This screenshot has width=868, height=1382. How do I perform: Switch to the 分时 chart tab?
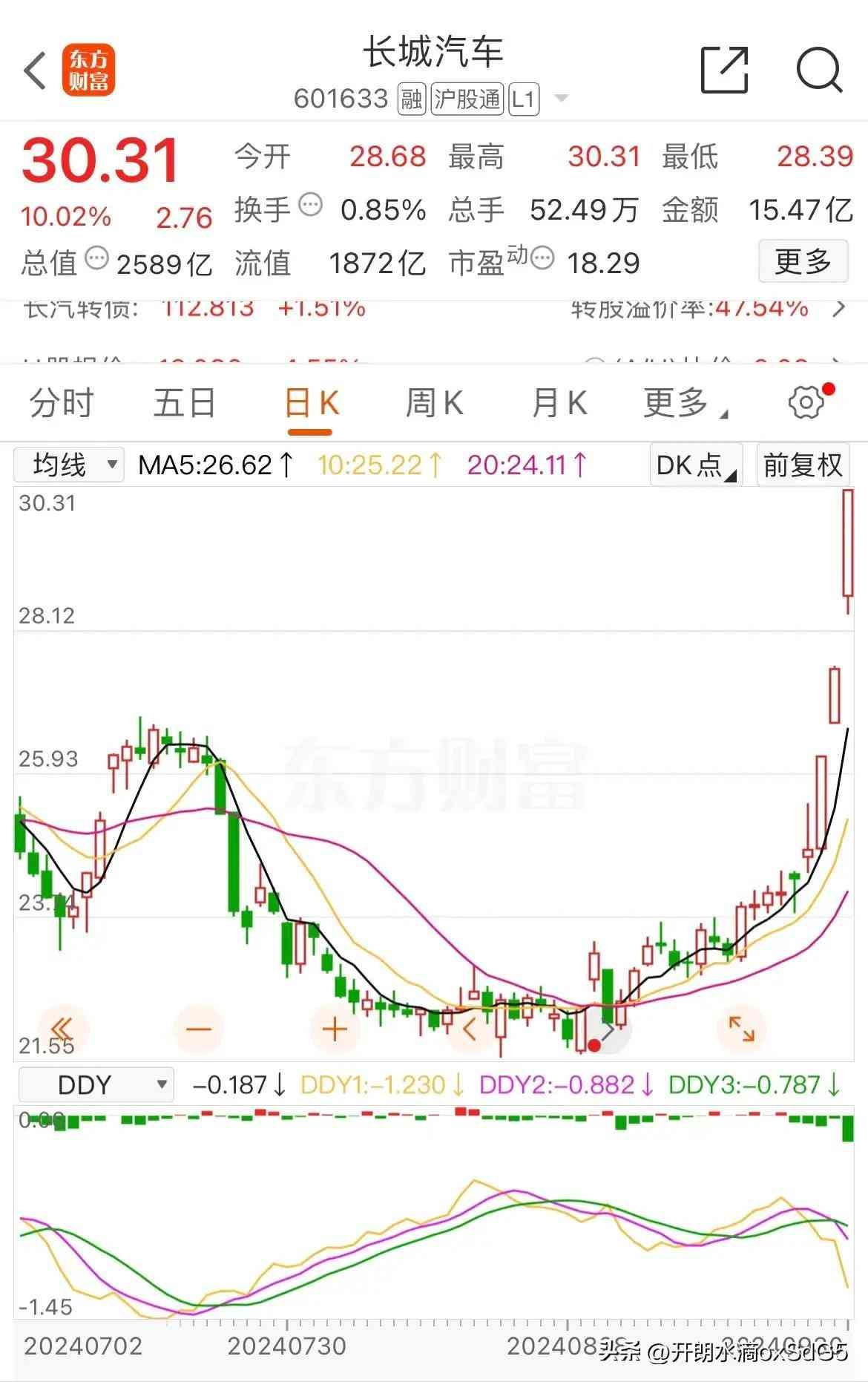click(61, 403)
